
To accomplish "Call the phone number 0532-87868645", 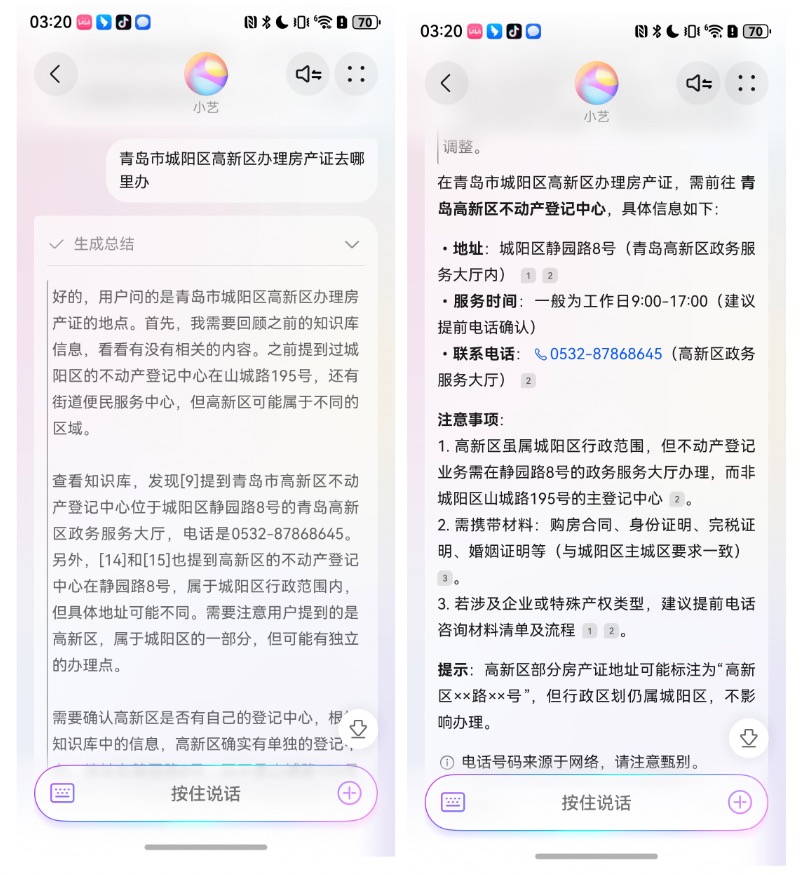I will click(597, 354).
